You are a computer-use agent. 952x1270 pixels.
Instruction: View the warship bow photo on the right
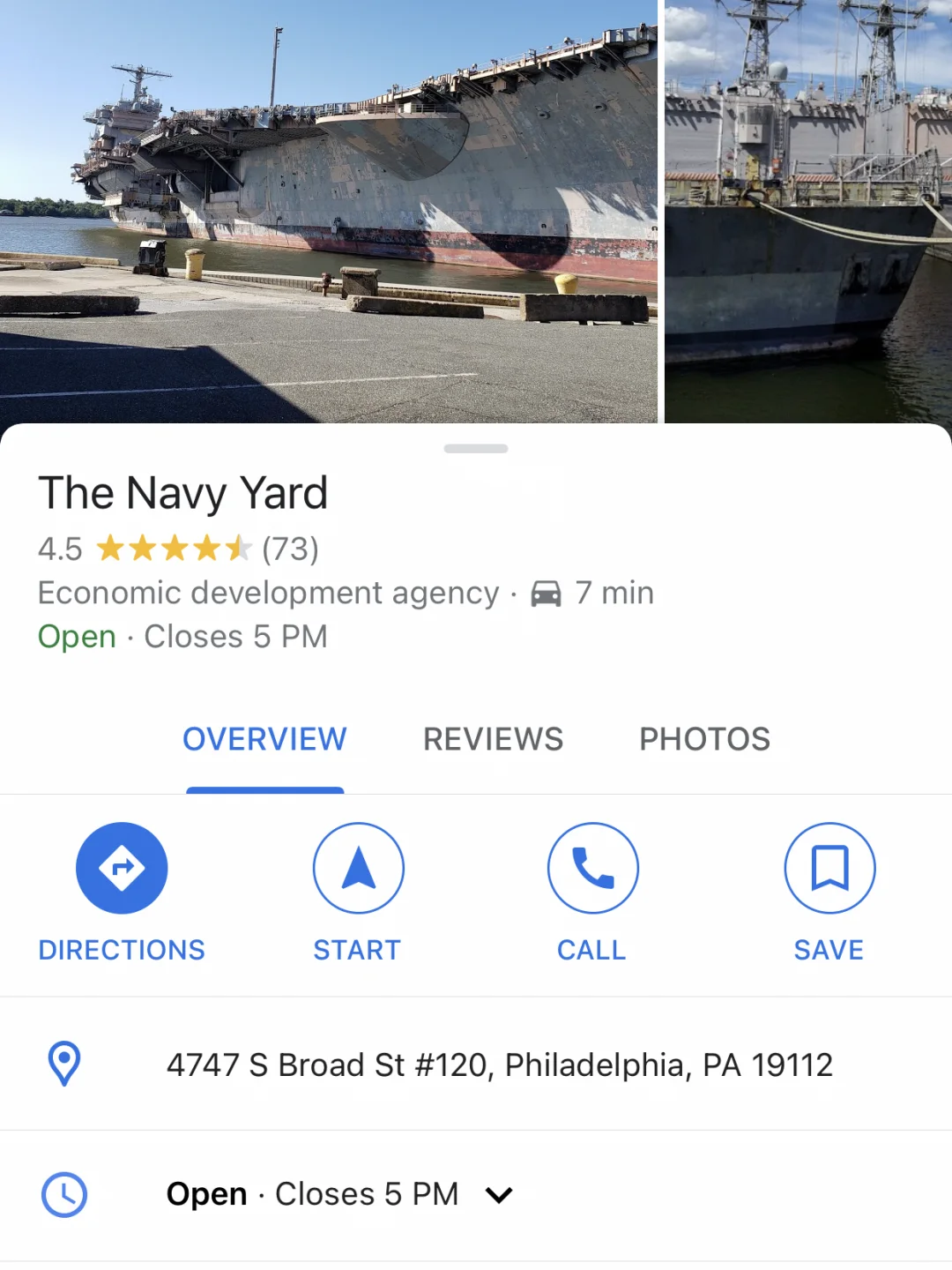click(x=807, y=212)
